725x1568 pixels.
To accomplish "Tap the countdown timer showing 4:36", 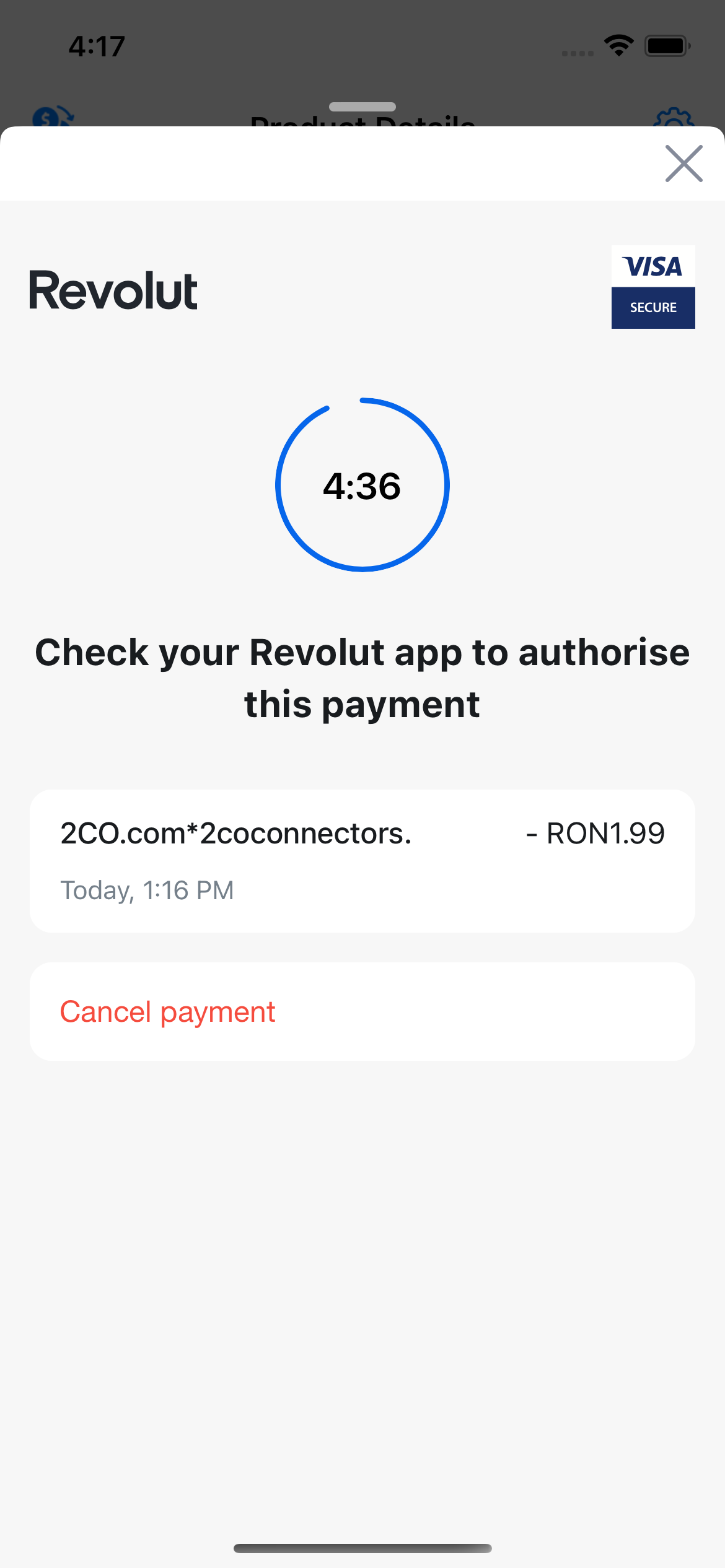I will 362,486.
